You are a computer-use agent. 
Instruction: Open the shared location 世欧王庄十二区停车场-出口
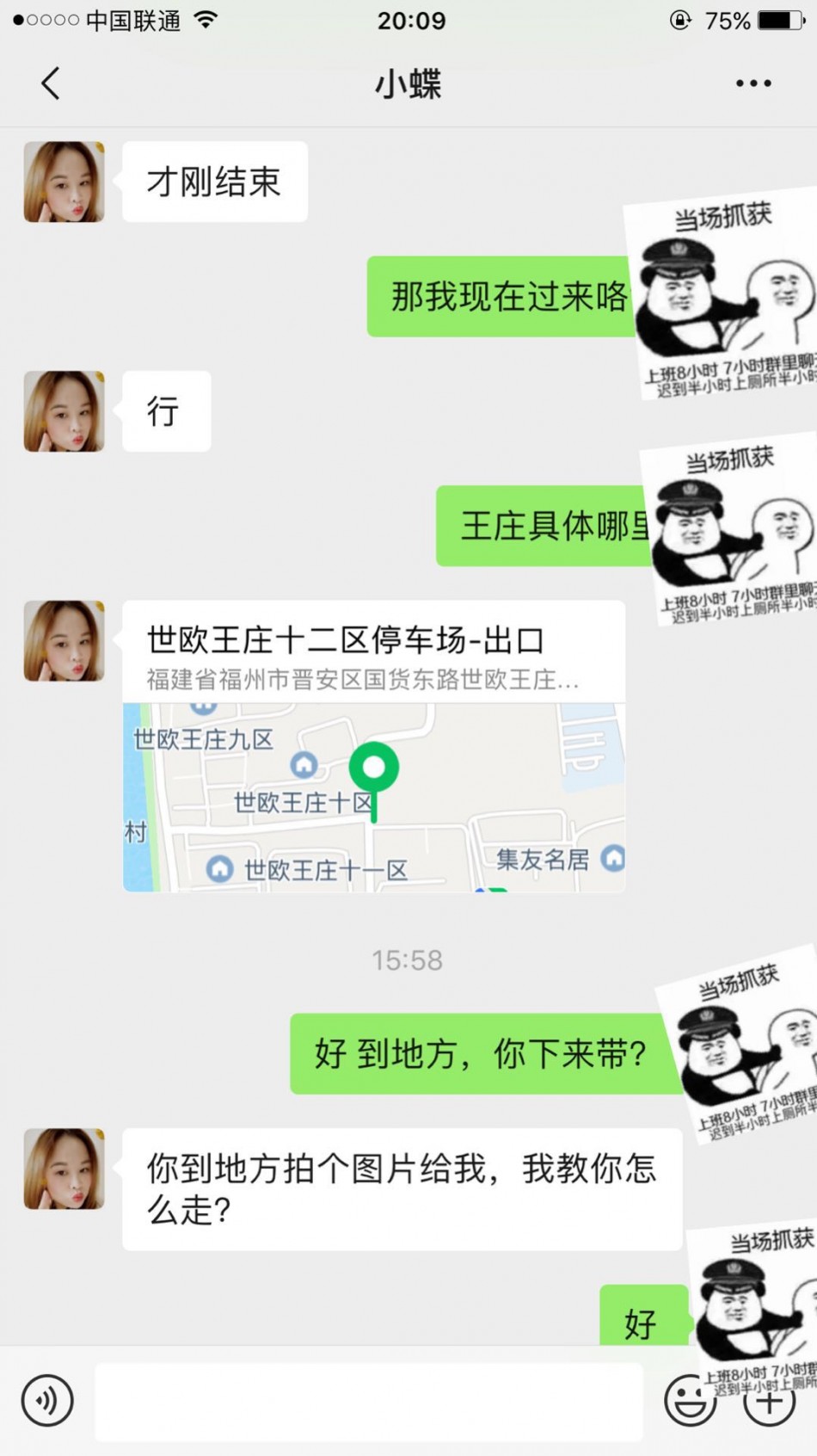[x=373, y=745]
